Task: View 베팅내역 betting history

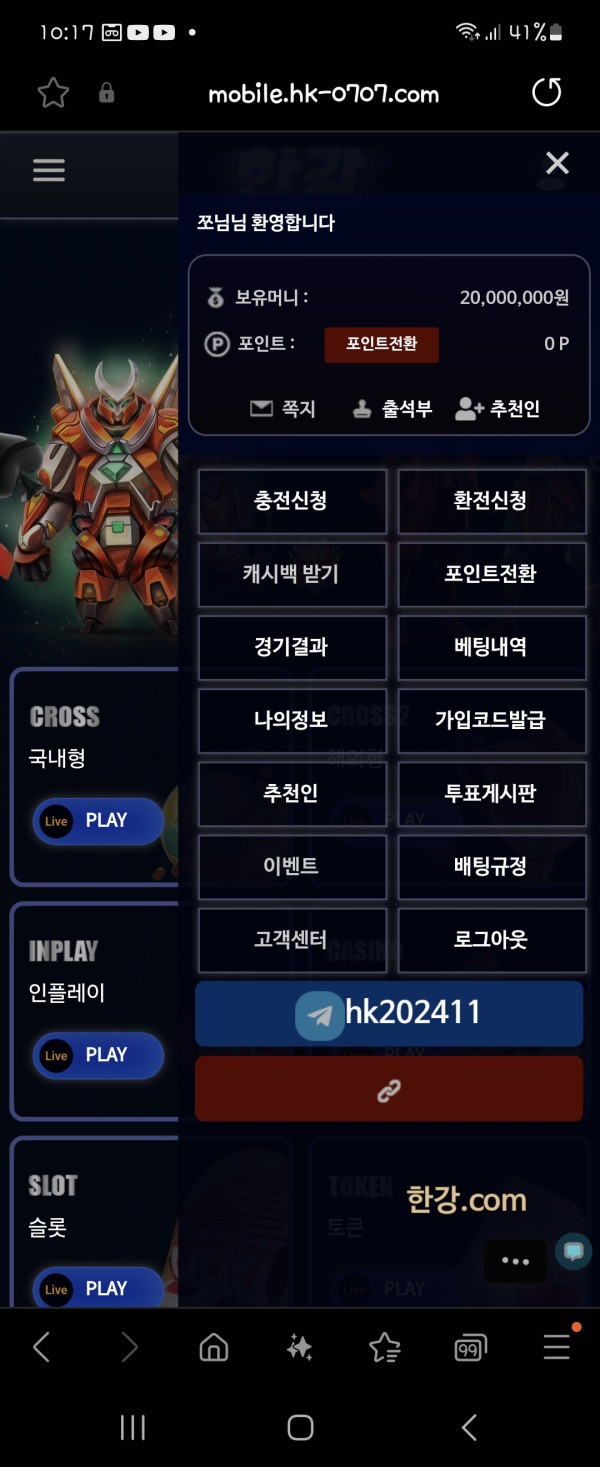Action: click(491, 647)
